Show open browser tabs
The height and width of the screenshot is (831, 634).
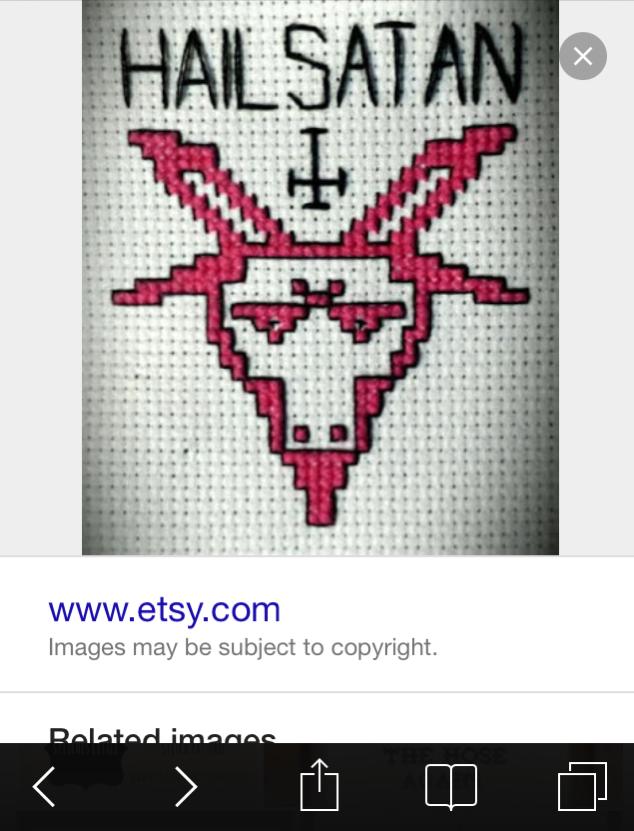(582, 786)
